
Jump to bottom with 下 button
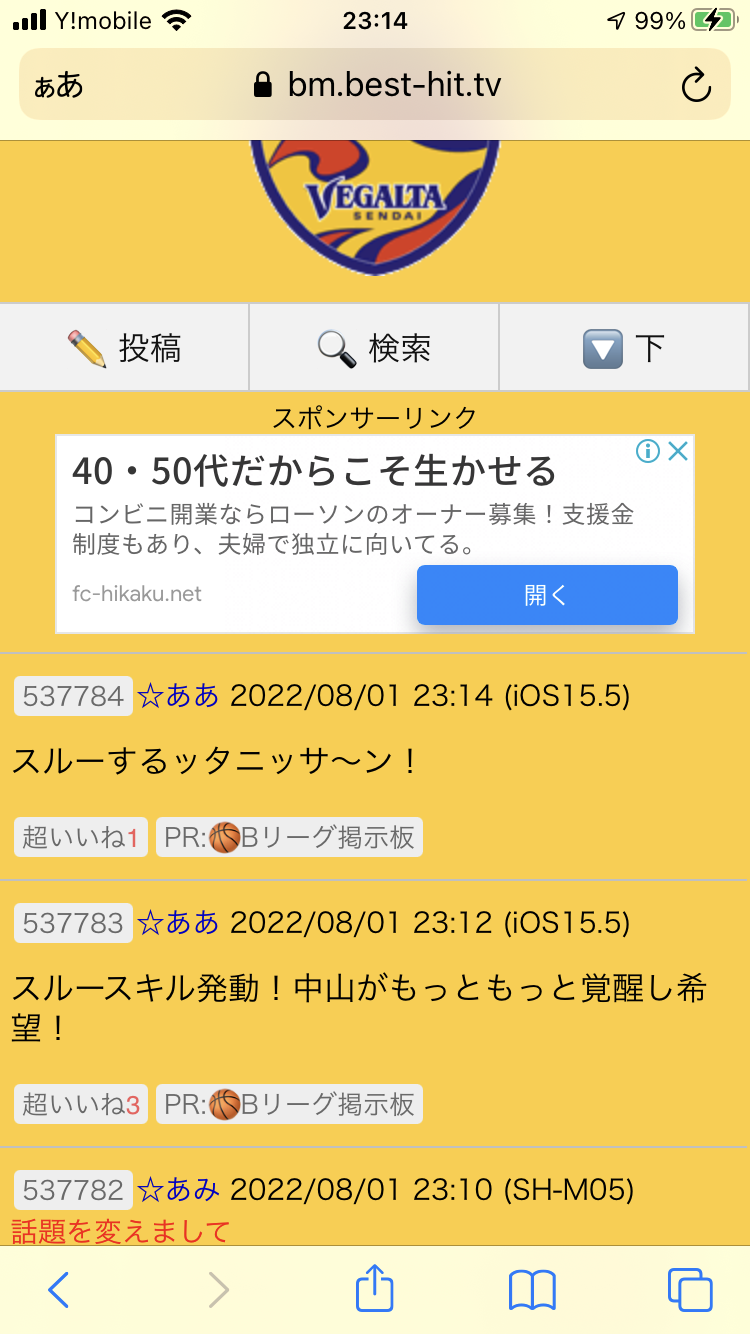(x=624, y=347)
